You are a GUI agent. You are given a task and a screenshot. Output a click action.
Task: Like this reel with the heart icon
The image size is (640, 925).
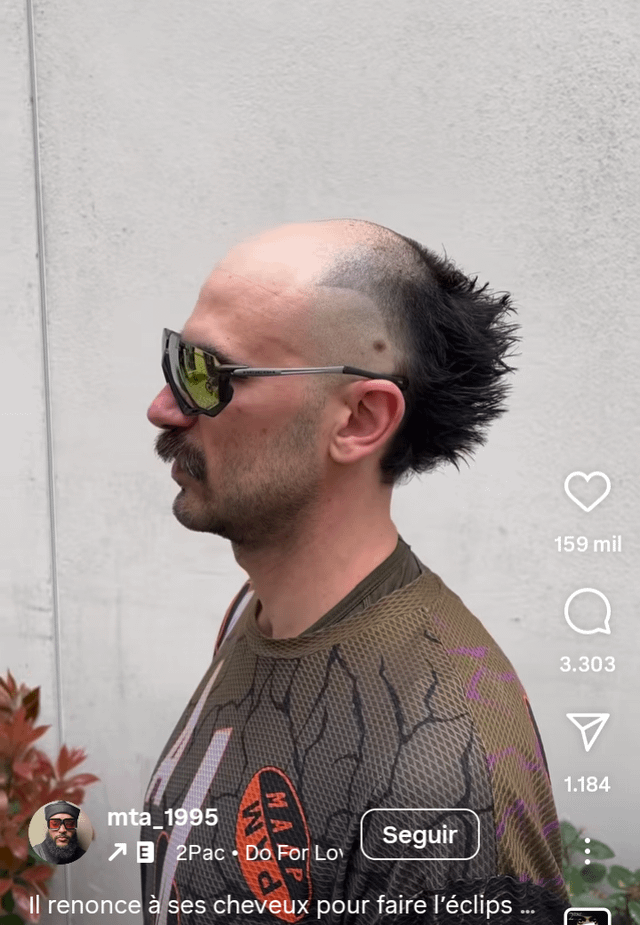[587, 491]
